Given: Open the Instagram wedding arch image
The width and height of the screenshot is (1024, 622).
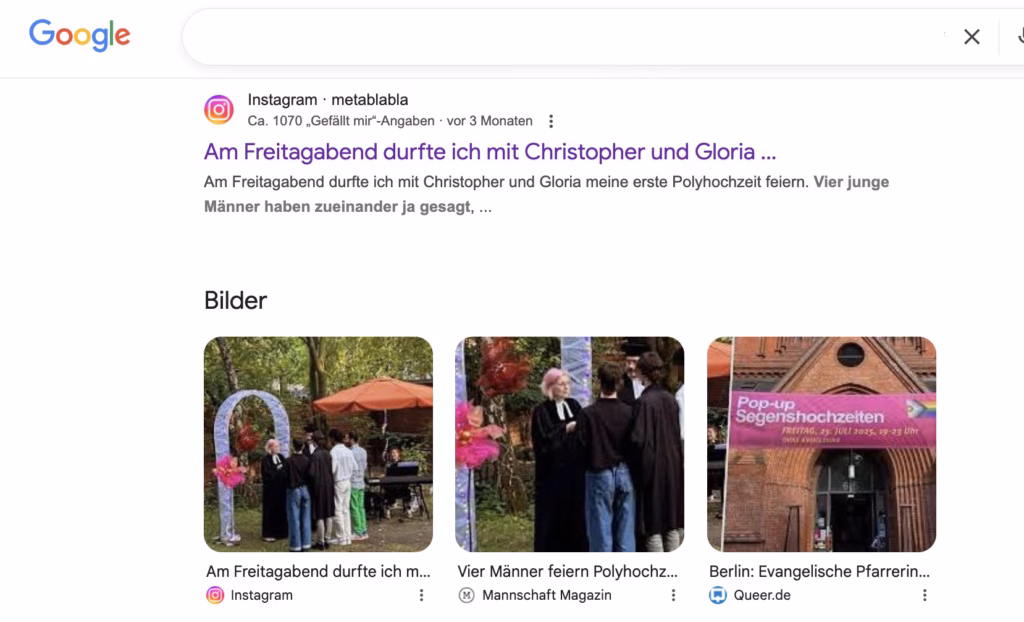Looking at the screenshot, I should [x=318, y=444].
